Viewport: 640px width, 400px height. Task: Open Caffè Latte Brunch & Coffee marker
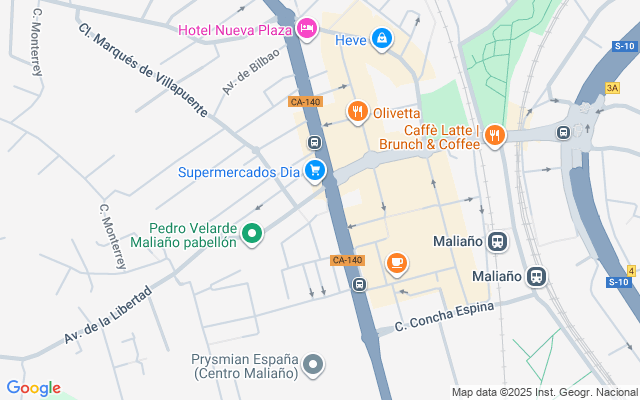tap(495, 136)
